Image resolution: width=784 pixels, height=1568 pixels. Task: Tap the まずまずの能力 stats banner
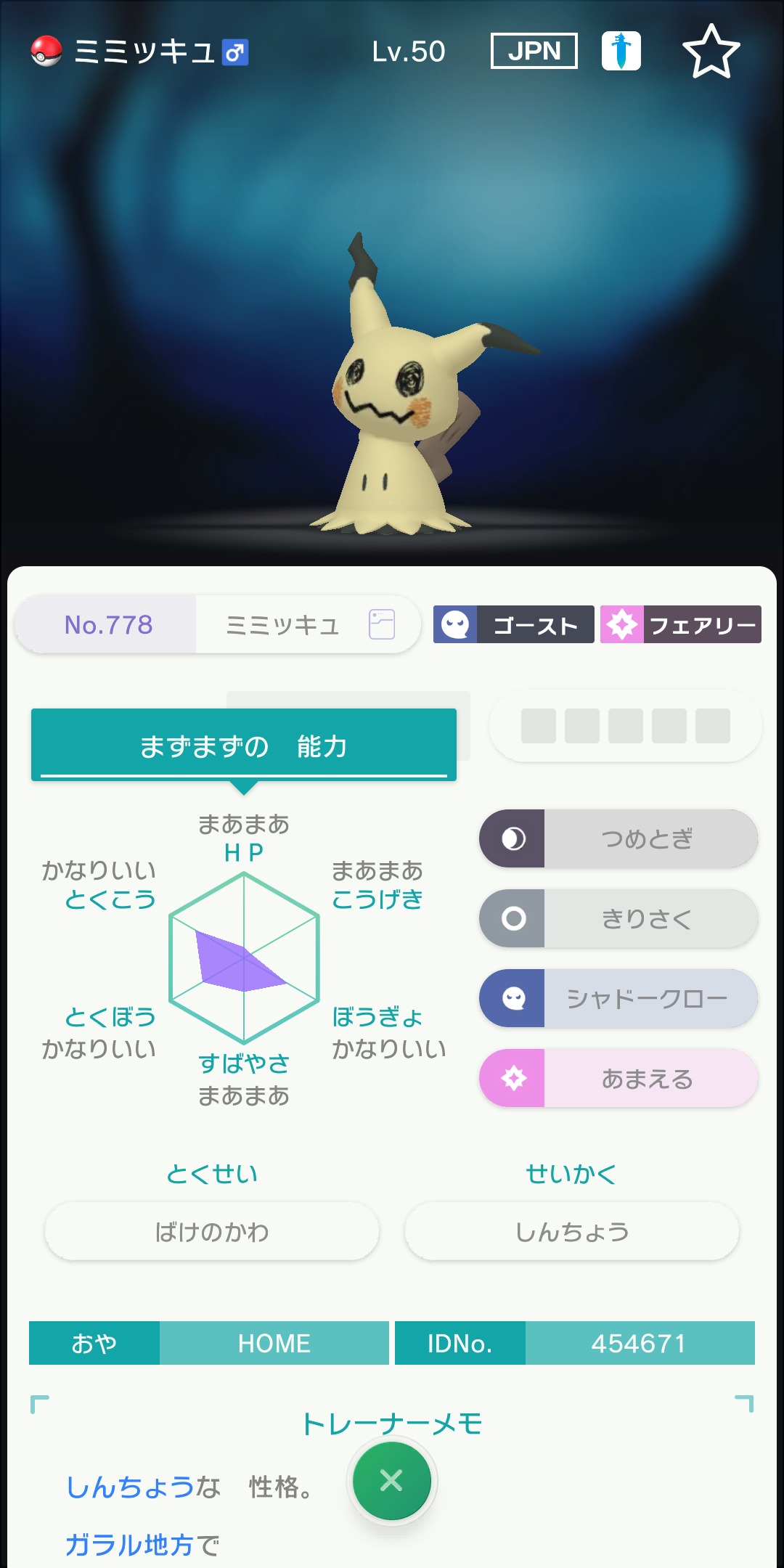[244, 745]
